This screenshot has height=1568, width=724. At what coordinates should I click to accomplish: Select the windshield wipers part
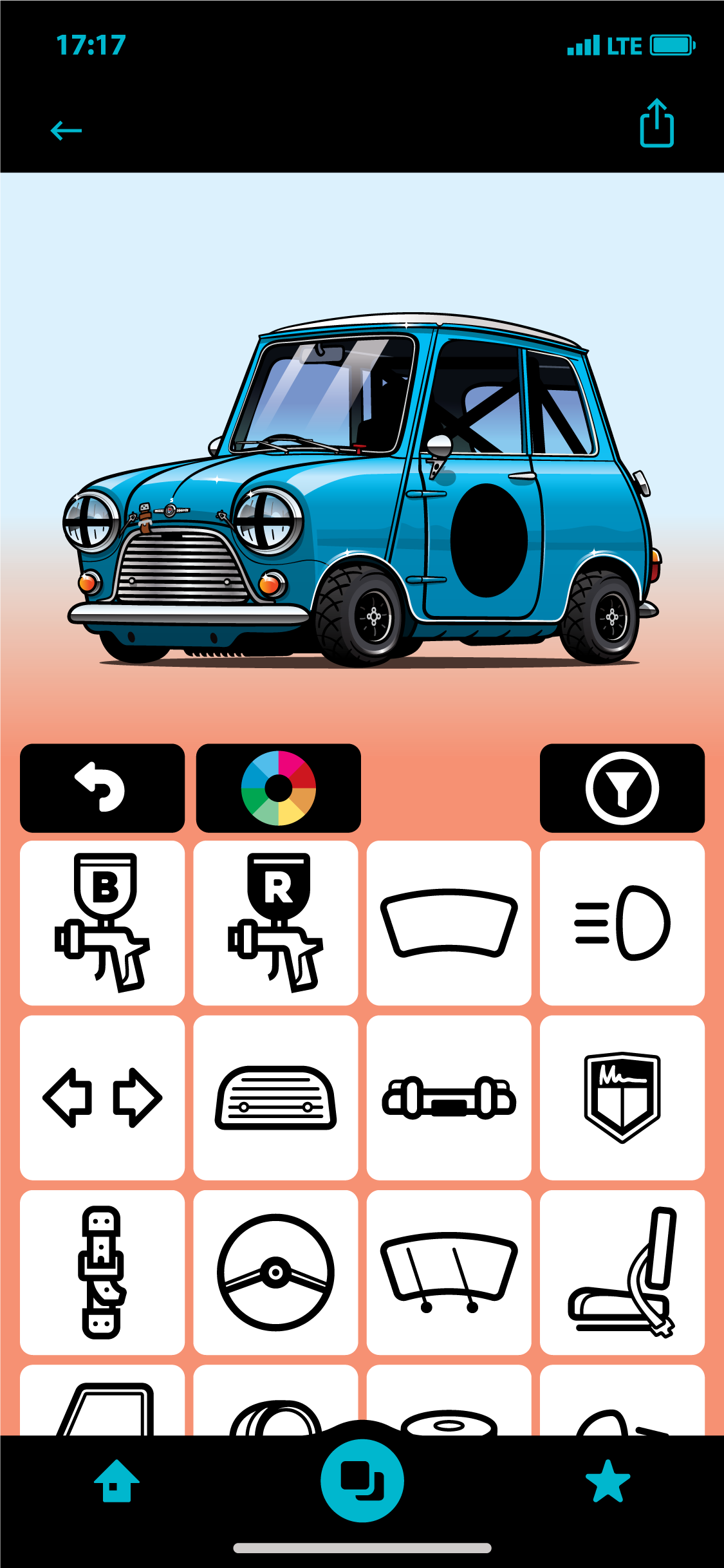[x=449, y=1273]
